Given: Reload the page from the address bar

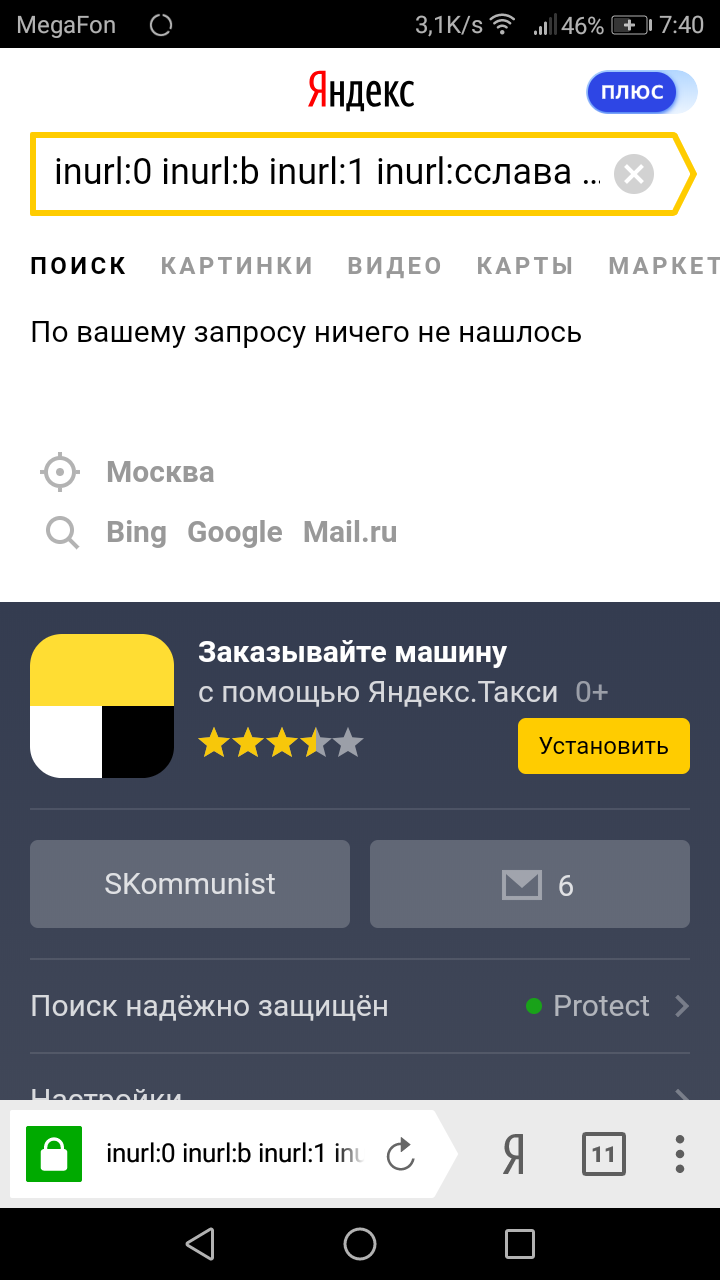Looking at the screenshot, I should pyautogui.click(x=400, y=1154).
